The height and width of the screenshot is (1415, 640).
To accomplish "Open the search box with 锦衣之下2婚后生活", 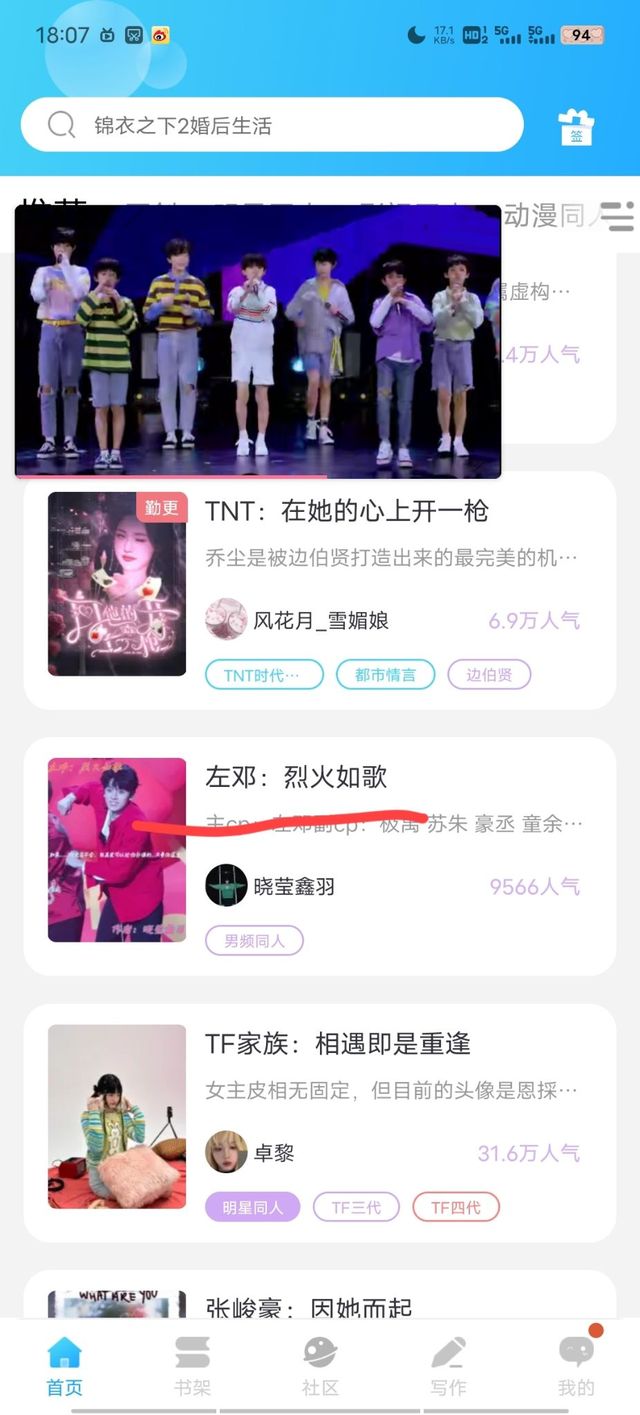I will tap(272, 125).
